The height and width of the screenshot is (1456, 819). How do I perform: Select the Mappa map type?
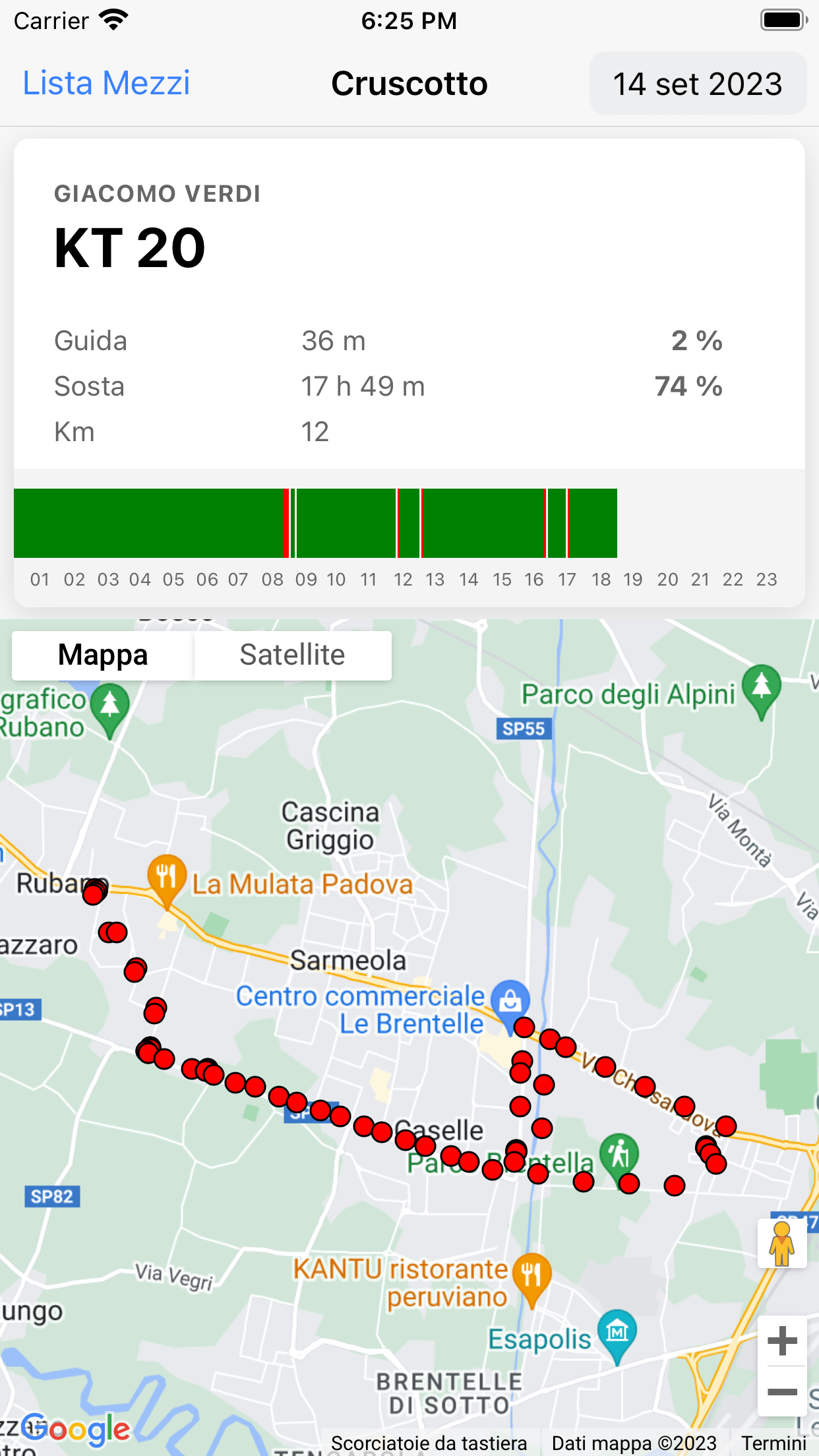pyautogui.click(x=103, y=655)
